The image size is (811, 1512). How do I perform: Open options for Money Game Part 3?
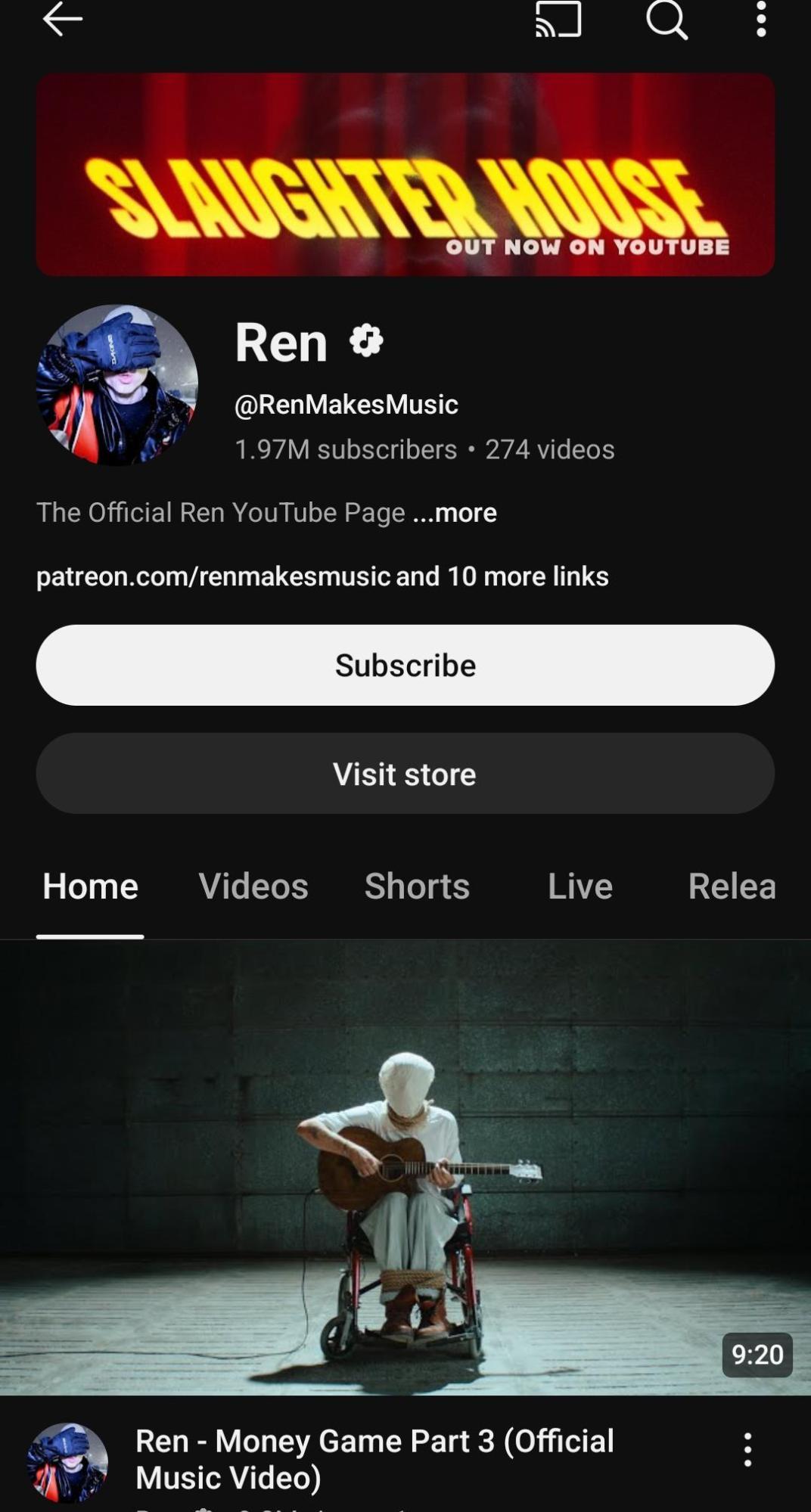(747, 1450)
